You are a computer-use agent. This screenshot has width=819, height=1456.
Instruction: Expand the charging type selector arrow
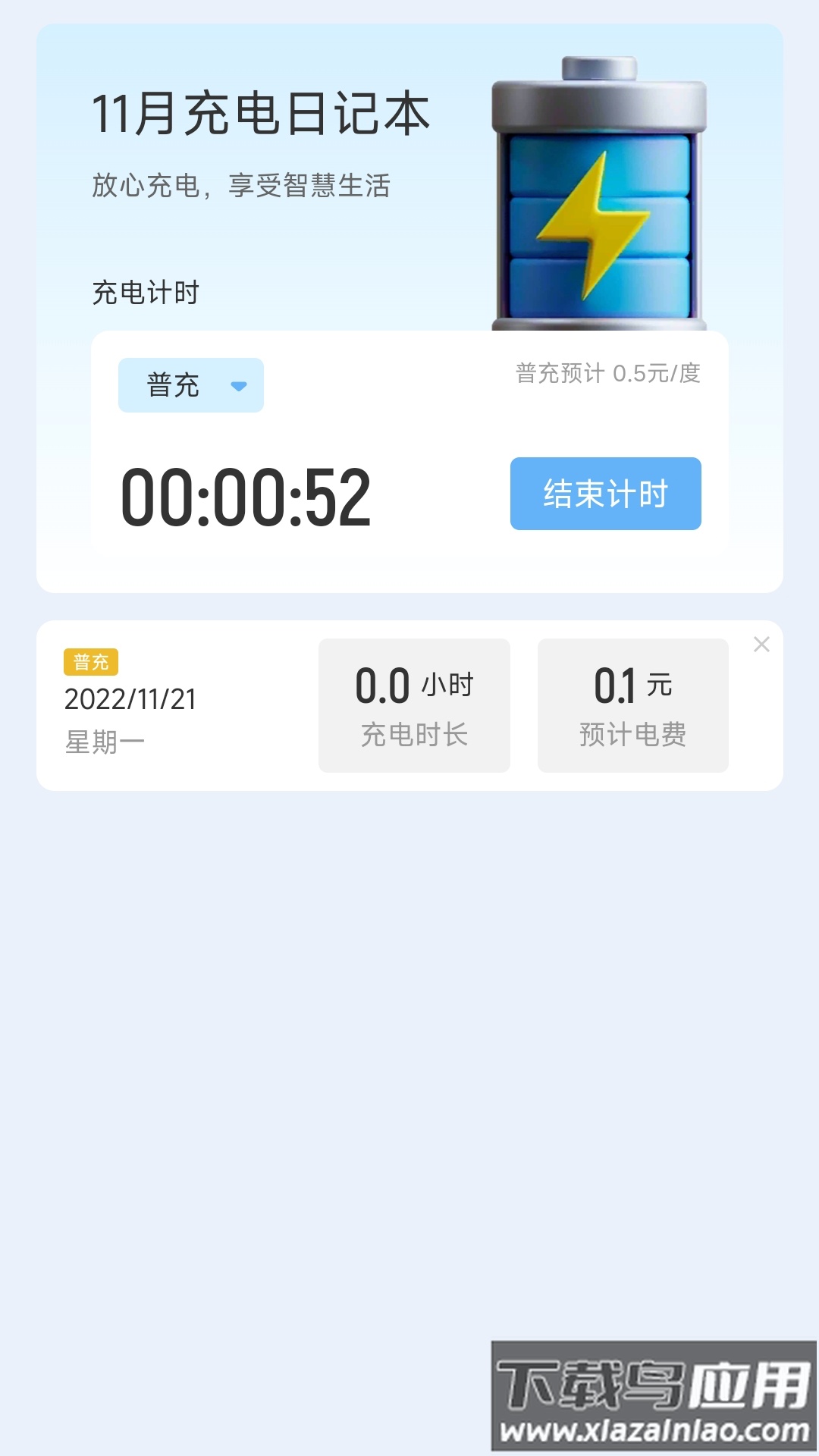click(x=239, y=385)
